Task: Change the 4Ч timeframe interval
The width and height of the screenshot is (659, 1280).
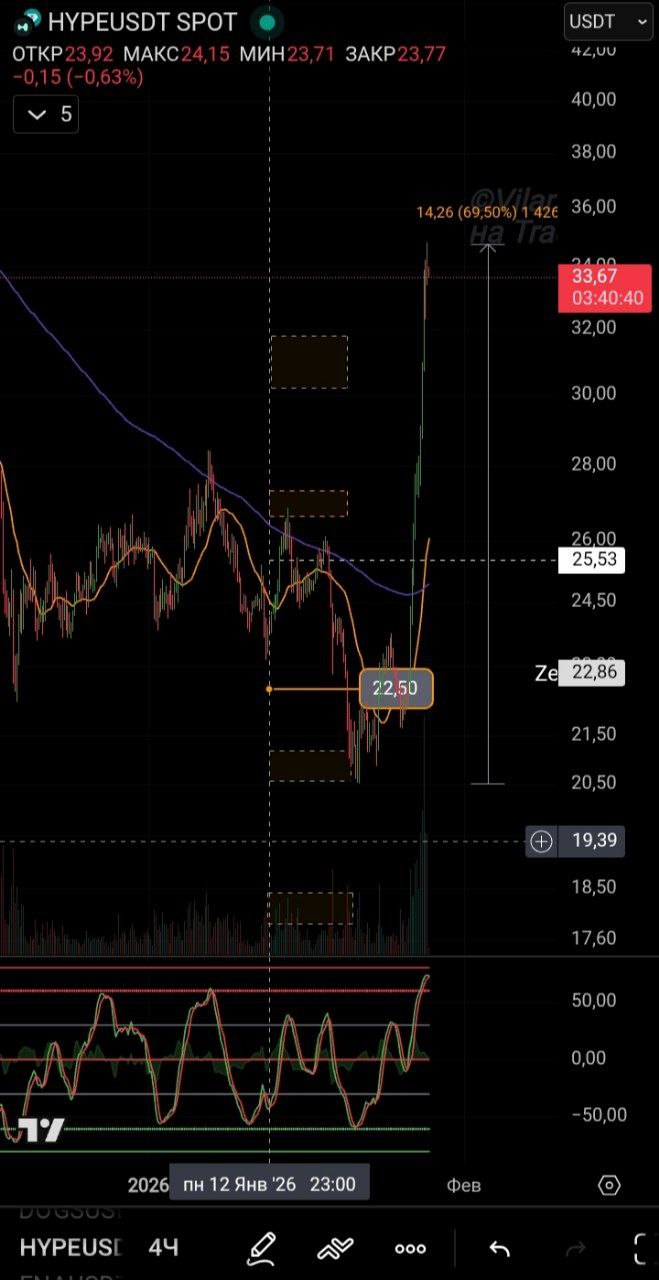Action: point(164,1247)
